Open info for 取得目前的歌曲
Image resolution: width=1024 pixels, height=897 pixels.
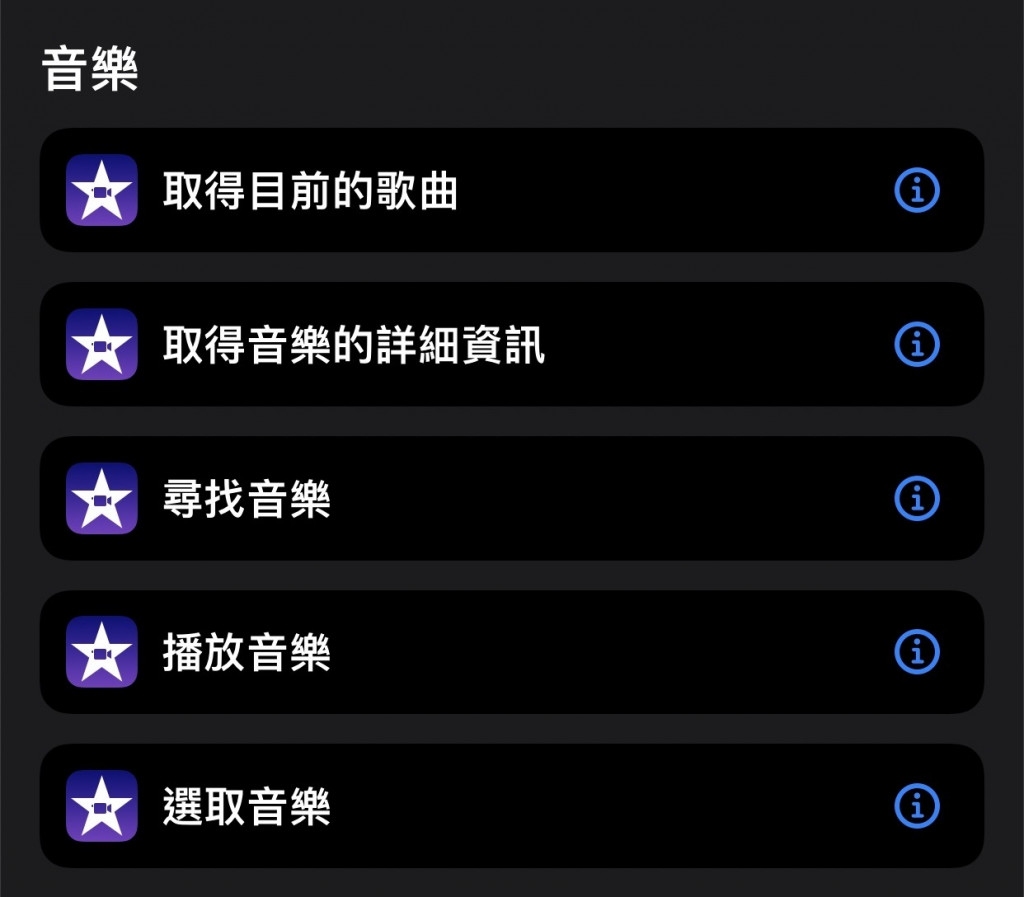tap(916, 190)
